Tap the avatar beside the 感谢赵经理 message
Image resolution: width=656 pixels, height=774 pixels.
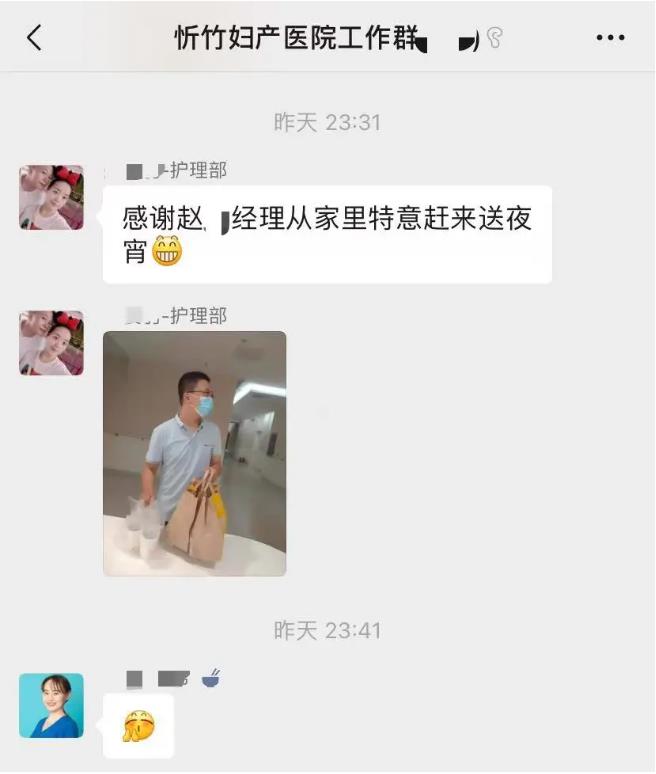pos(51,198)
